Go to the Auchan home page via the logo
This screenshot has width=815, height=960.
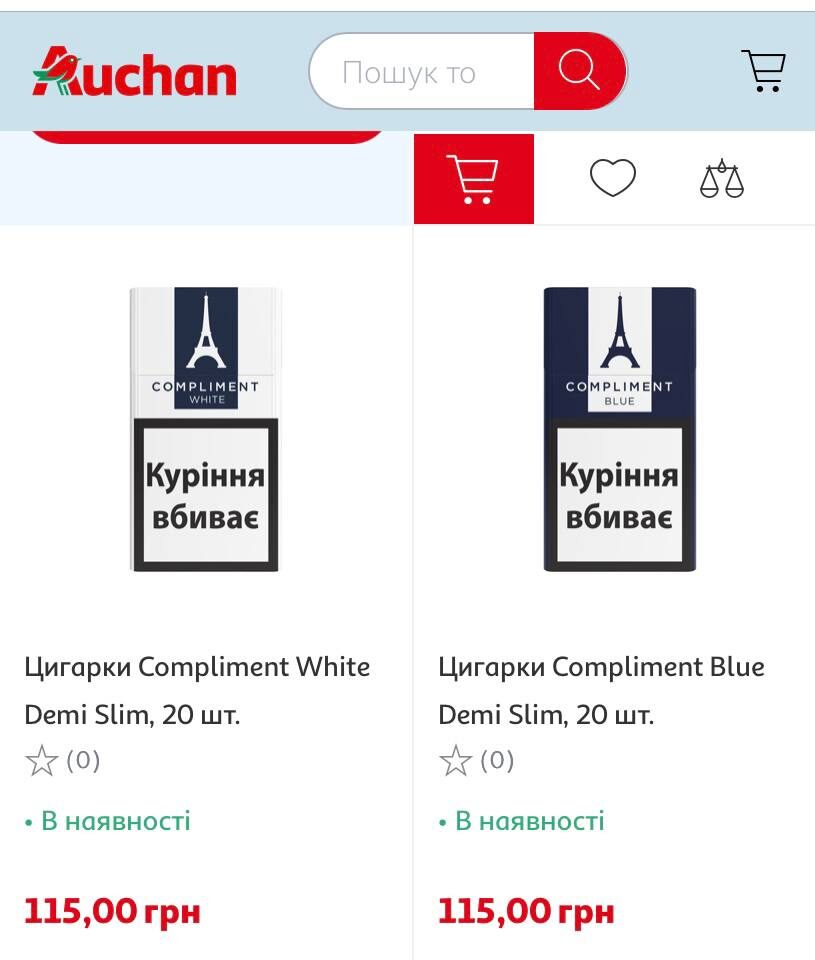pos(135,72)
